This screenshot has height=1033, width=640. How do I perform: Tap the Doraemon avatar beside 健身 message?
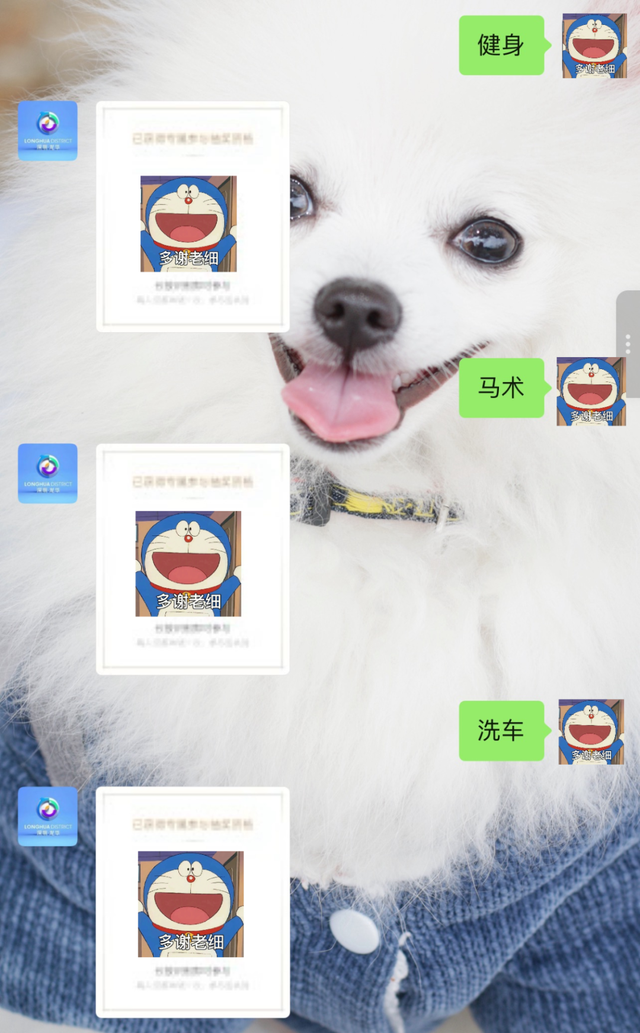pyautogui.click(x=594, y=46)
